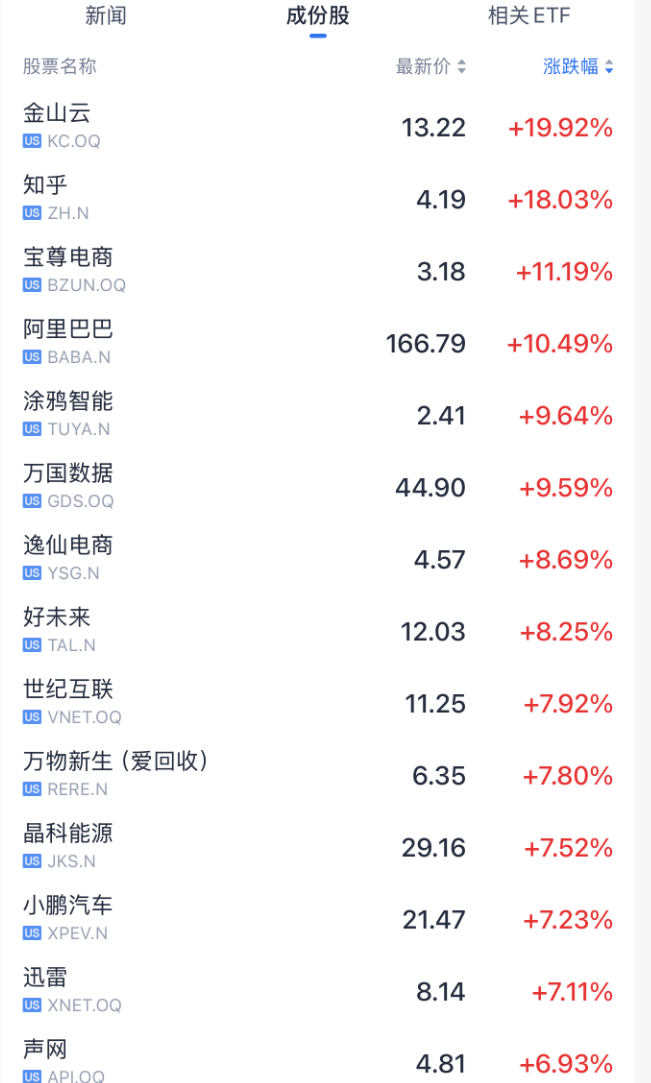Screen dimensions: 651x1083
Task: Sort stocks by 涨跌幅
Action: (578, 67)
